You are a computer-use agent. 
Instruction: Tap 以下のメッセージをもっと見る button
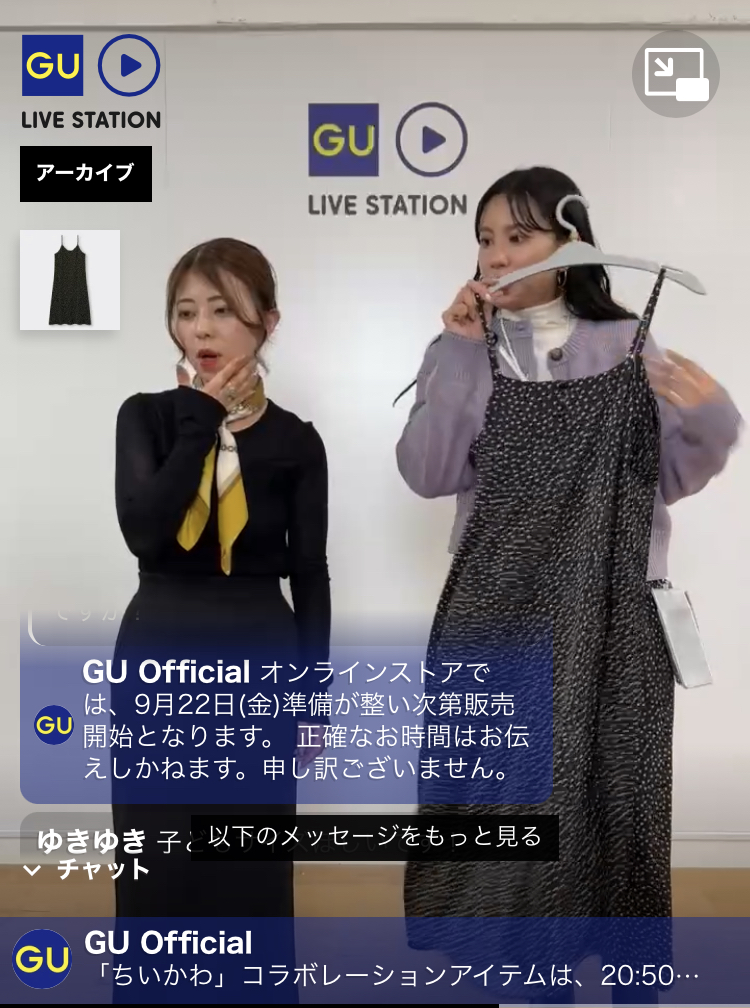click(x=375, y=837)
